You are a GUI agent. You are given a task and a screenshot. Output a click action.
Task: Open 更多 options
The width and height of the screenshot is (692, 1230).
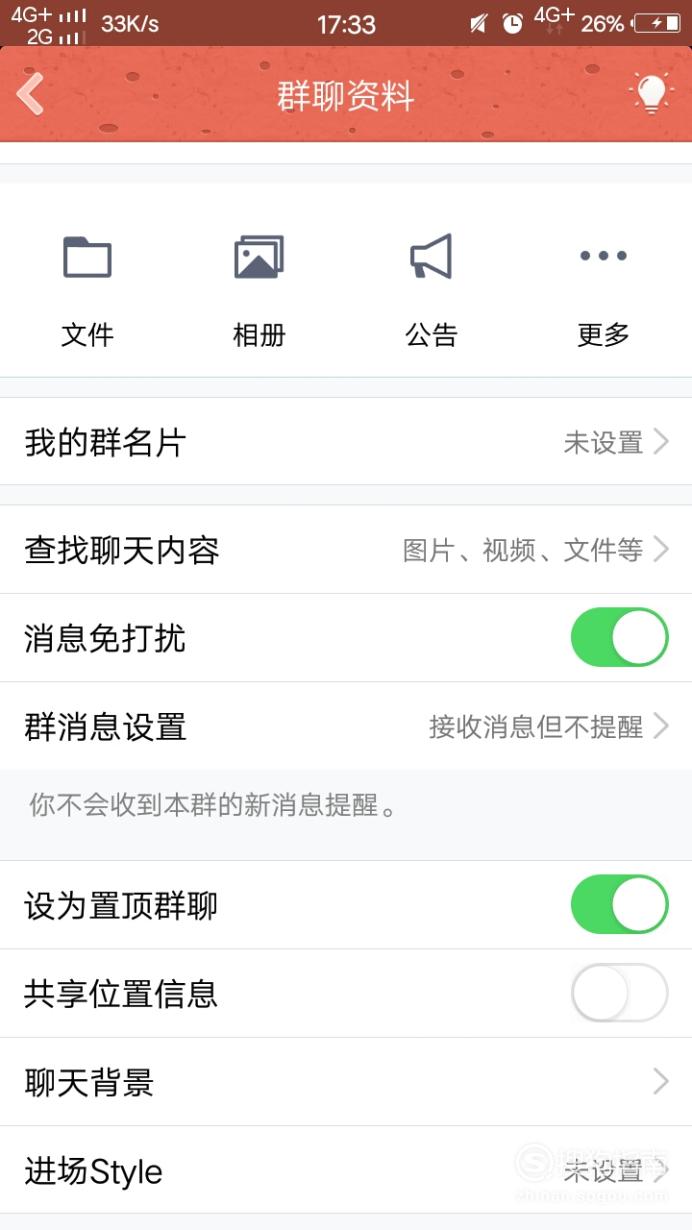[603, 290]
